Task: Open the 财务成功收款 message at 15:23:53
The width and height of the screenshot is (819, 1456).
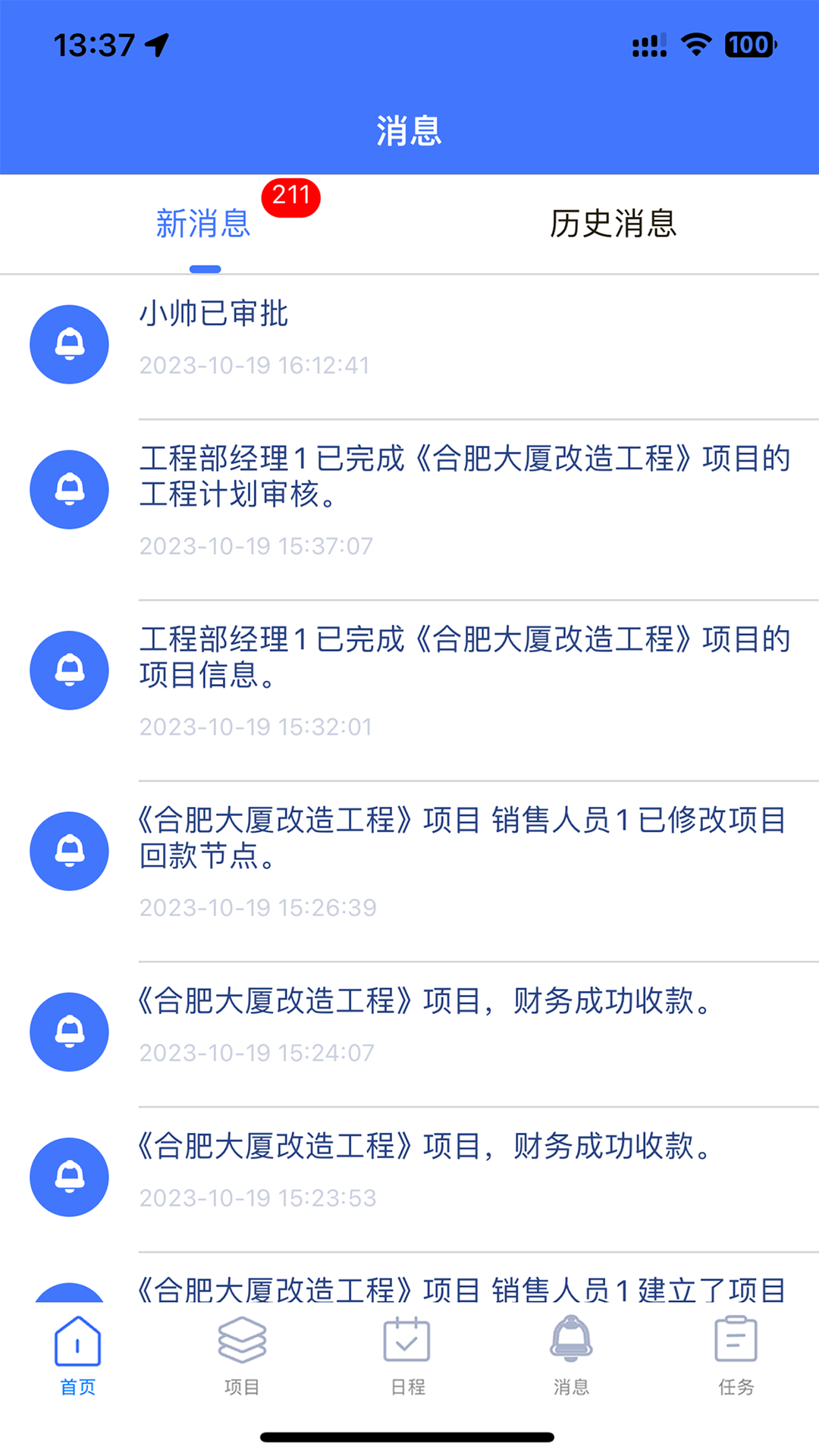Action: pyautogui.click(x=425, y=1148)
